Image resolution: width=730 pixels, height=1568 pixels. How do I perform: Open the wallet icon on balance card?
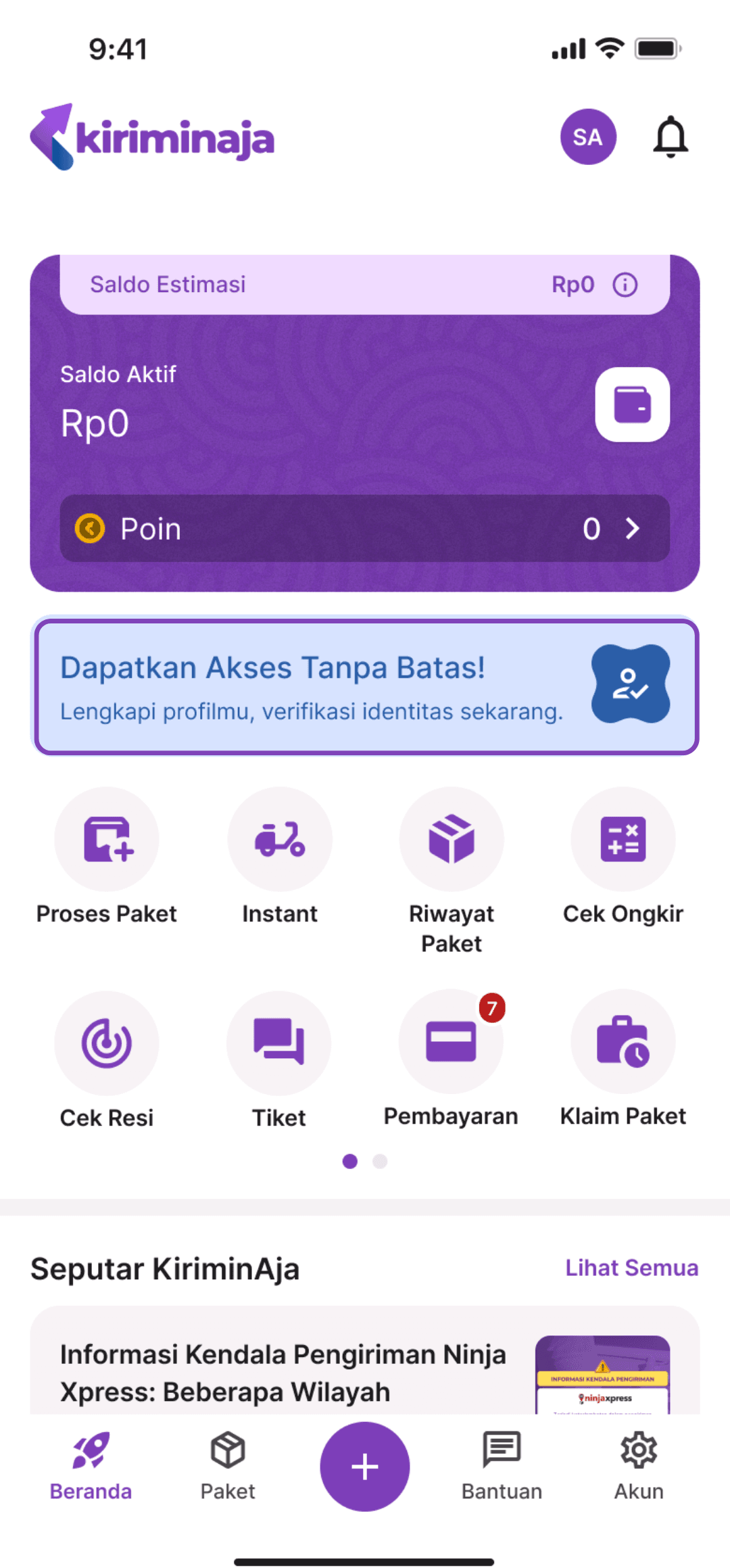[632, 404]
